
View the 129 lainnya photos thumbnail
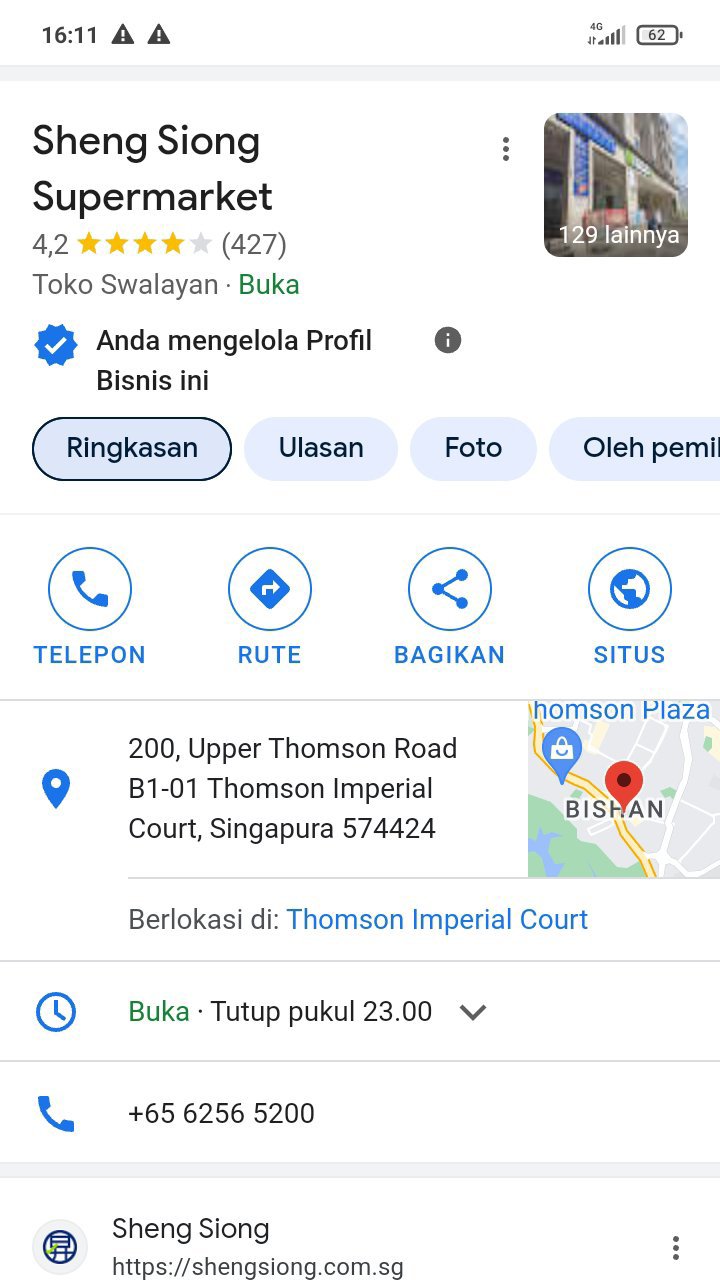point(615,185)
